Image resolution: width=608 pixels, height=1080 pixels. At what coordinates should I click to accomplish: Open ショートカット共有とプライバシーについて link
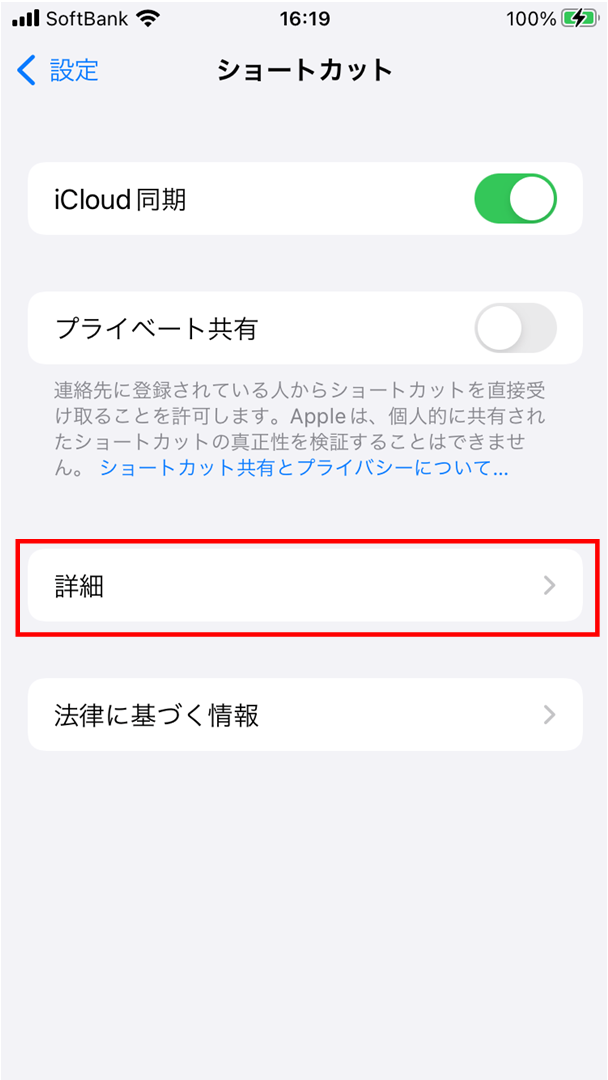click(x=303, y=468)
